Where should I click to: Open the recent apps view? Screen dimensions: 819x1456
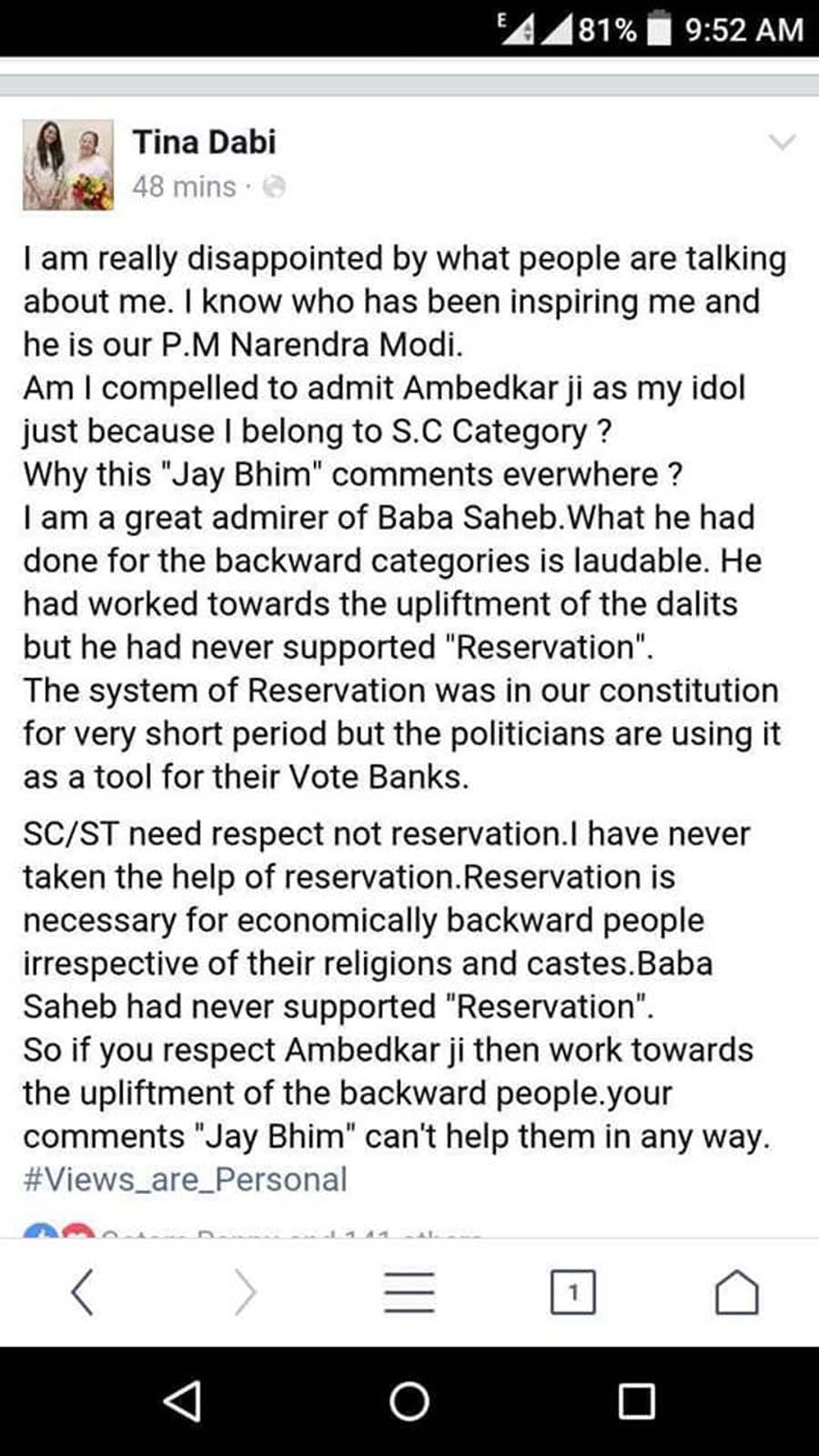pos(636,1401)
